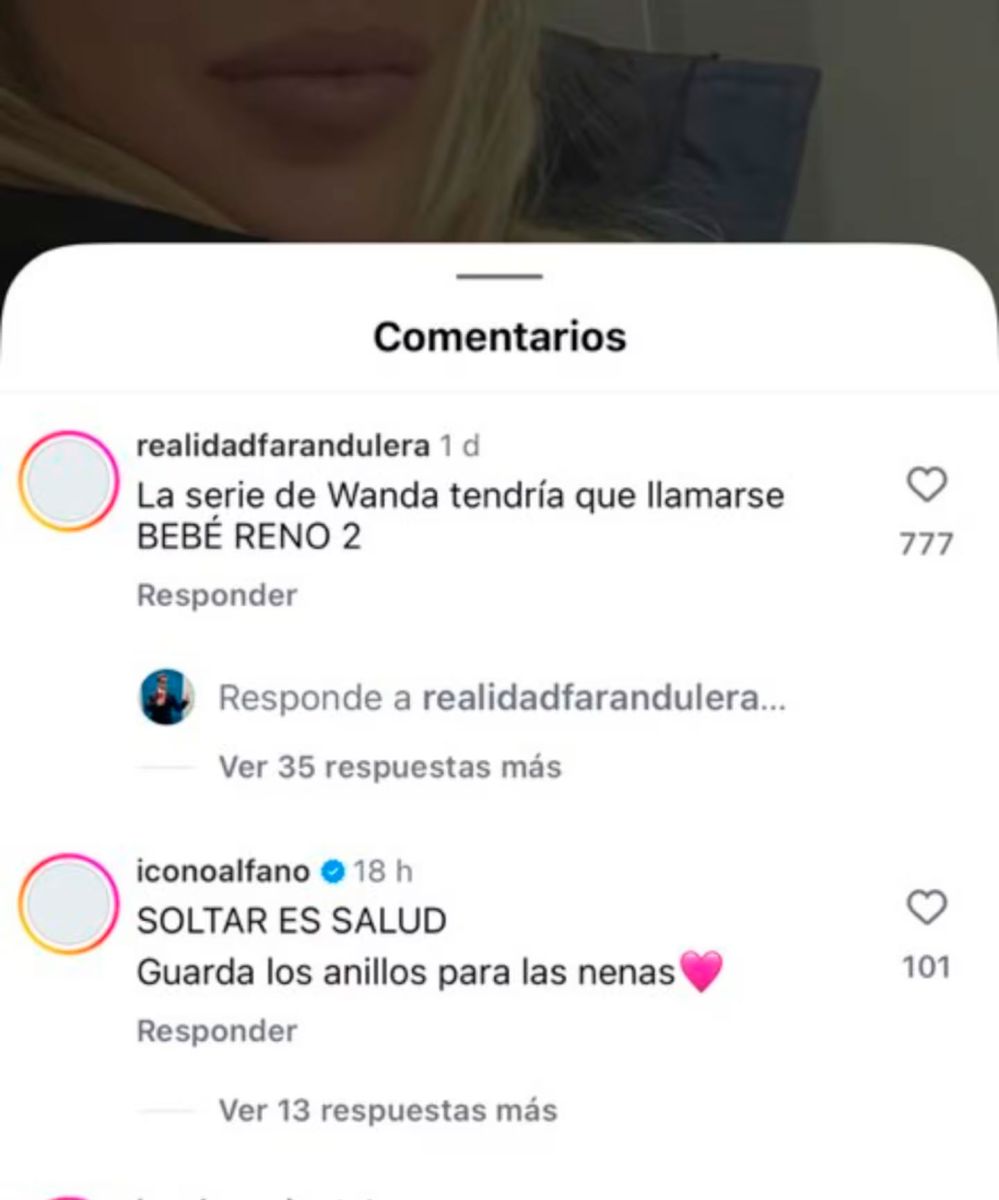The height and width of the screenshot is (1200, 999).
Task: Tap the comments sheet handle bar
Action: (499, 276)
